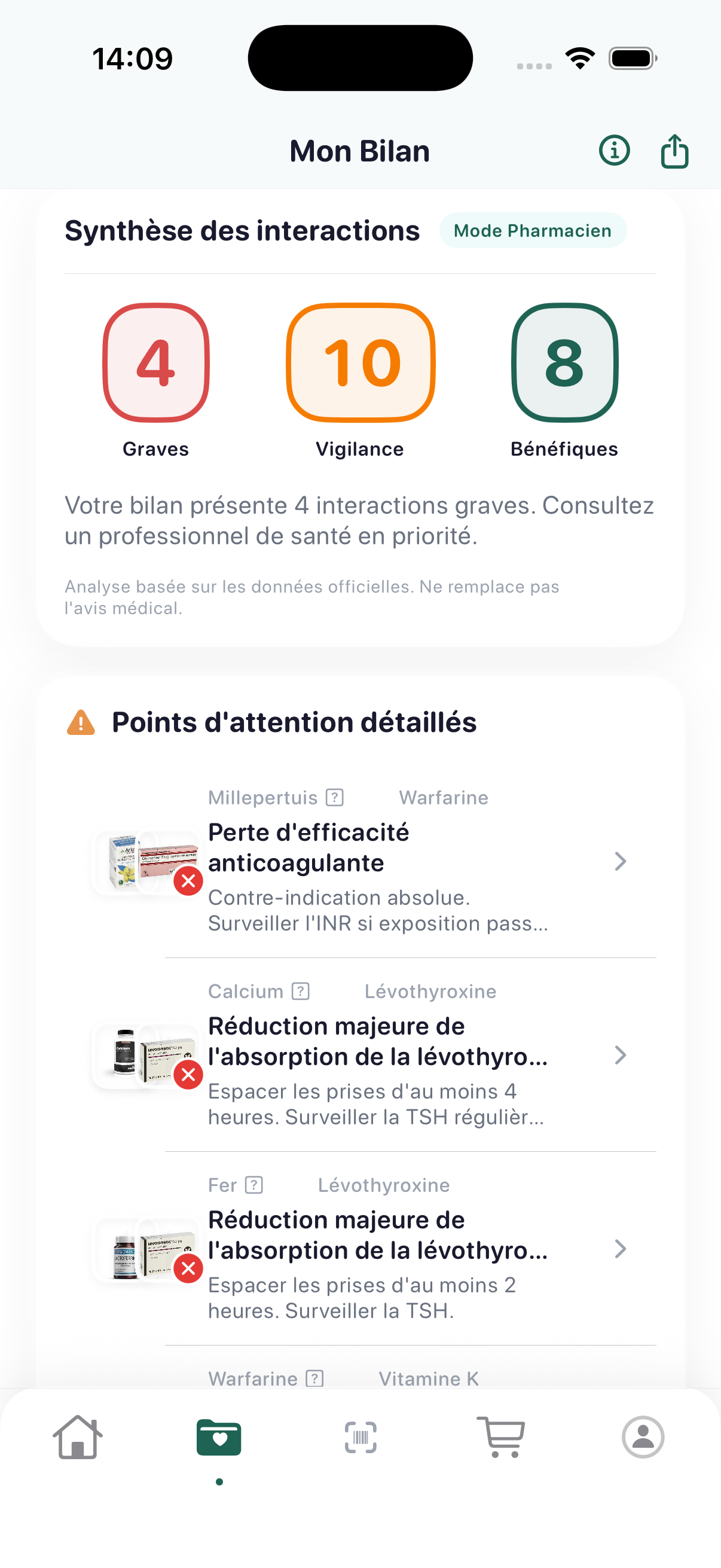Image resolution: width=721 pixels, height=1568 pixels.
Task: Share the bilan via the share icon
Action: (674, 150)
